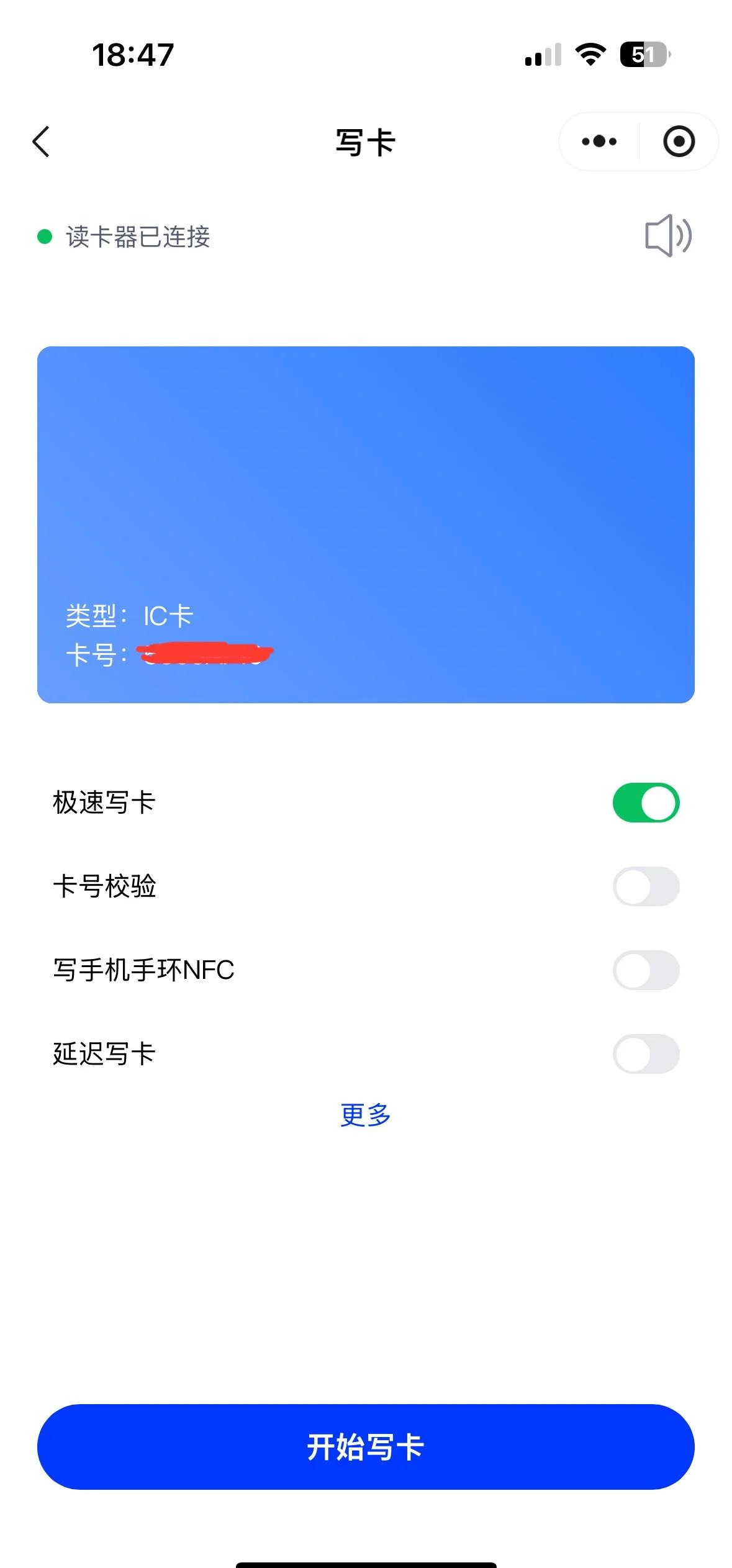The image size is (732, 1568).
Task: Enable the 卡号校验 switch
Action: 646,886
